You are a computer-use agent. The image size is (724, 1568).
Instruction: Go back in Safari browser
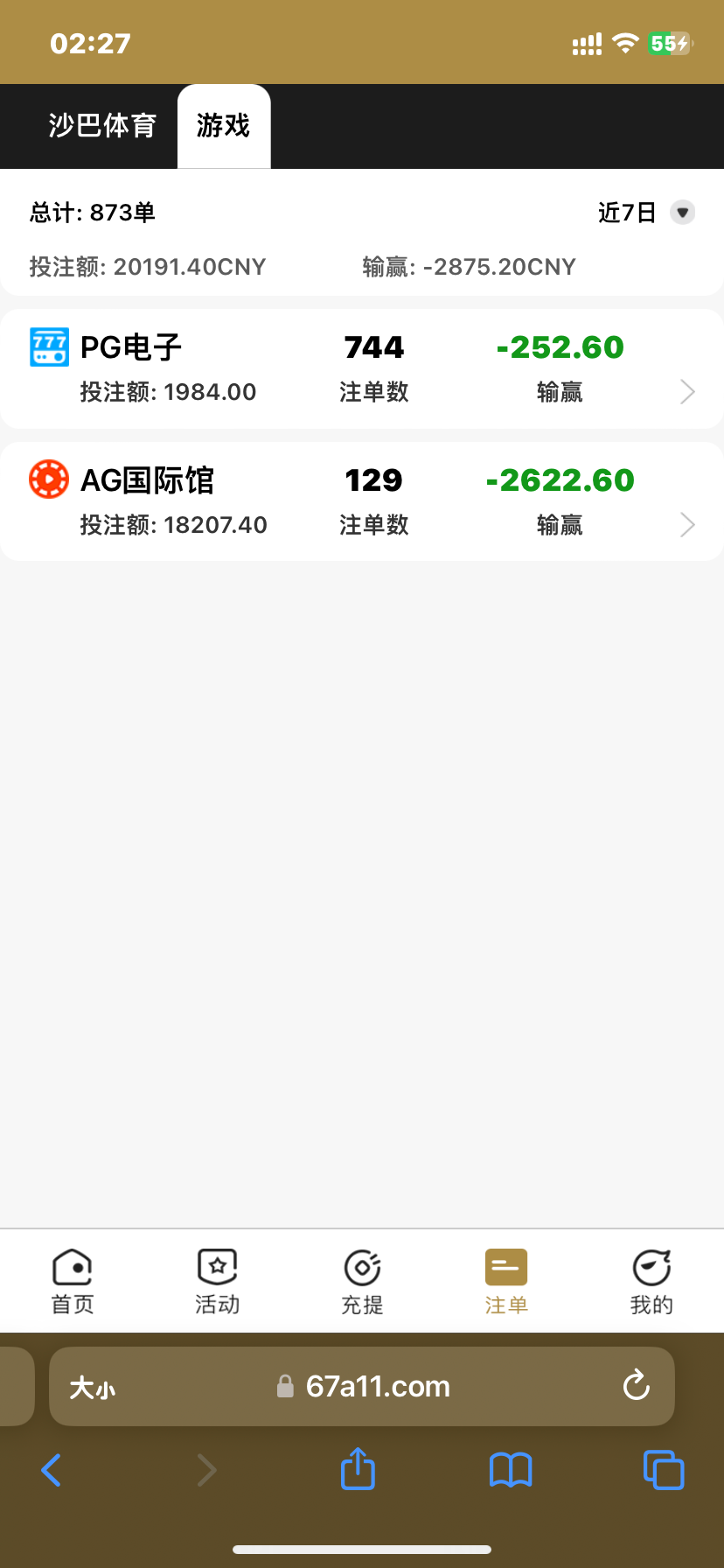point(52,1470)
